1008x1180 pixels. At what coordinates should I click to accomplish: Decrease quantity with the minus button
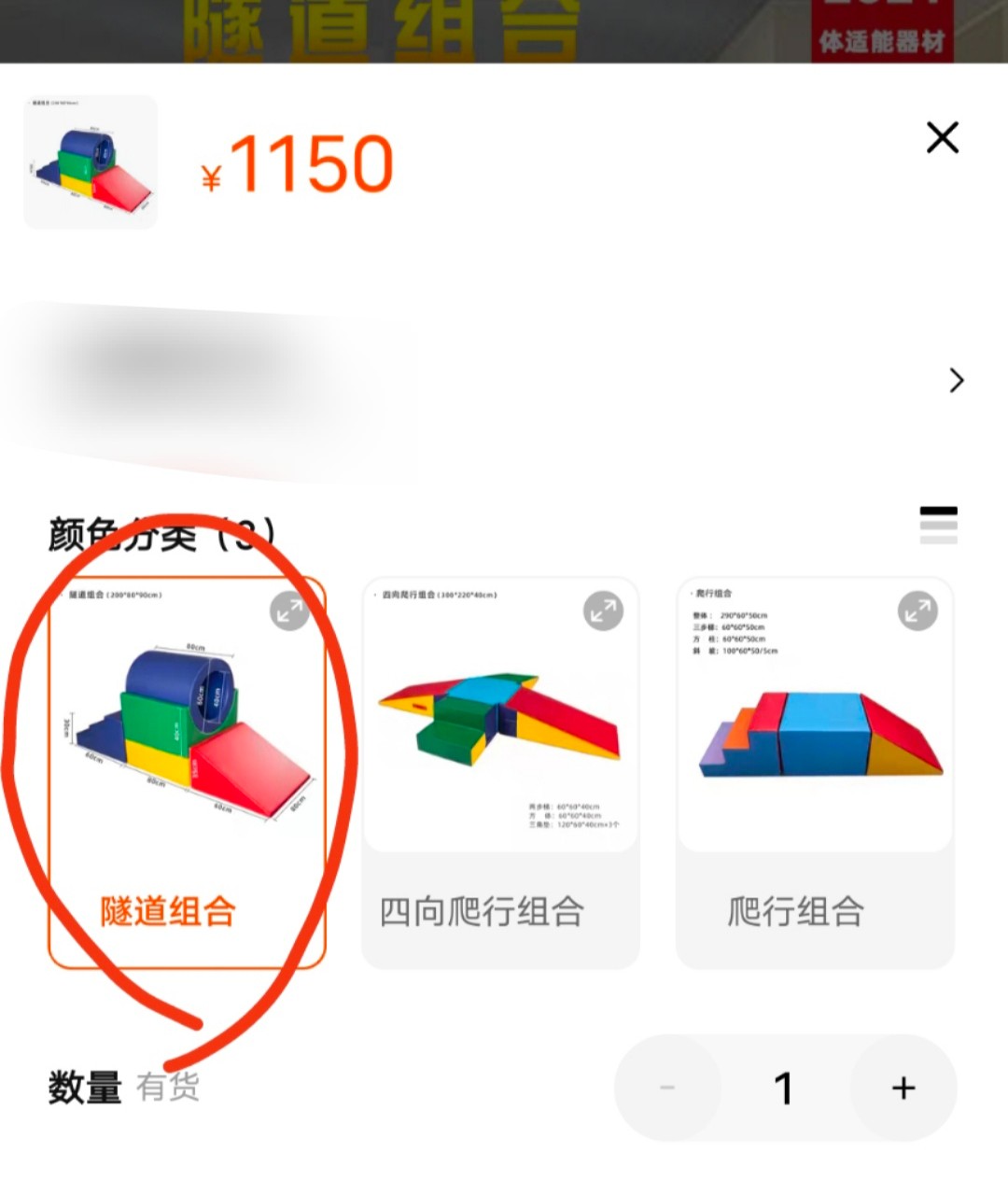pos(667,1088)
